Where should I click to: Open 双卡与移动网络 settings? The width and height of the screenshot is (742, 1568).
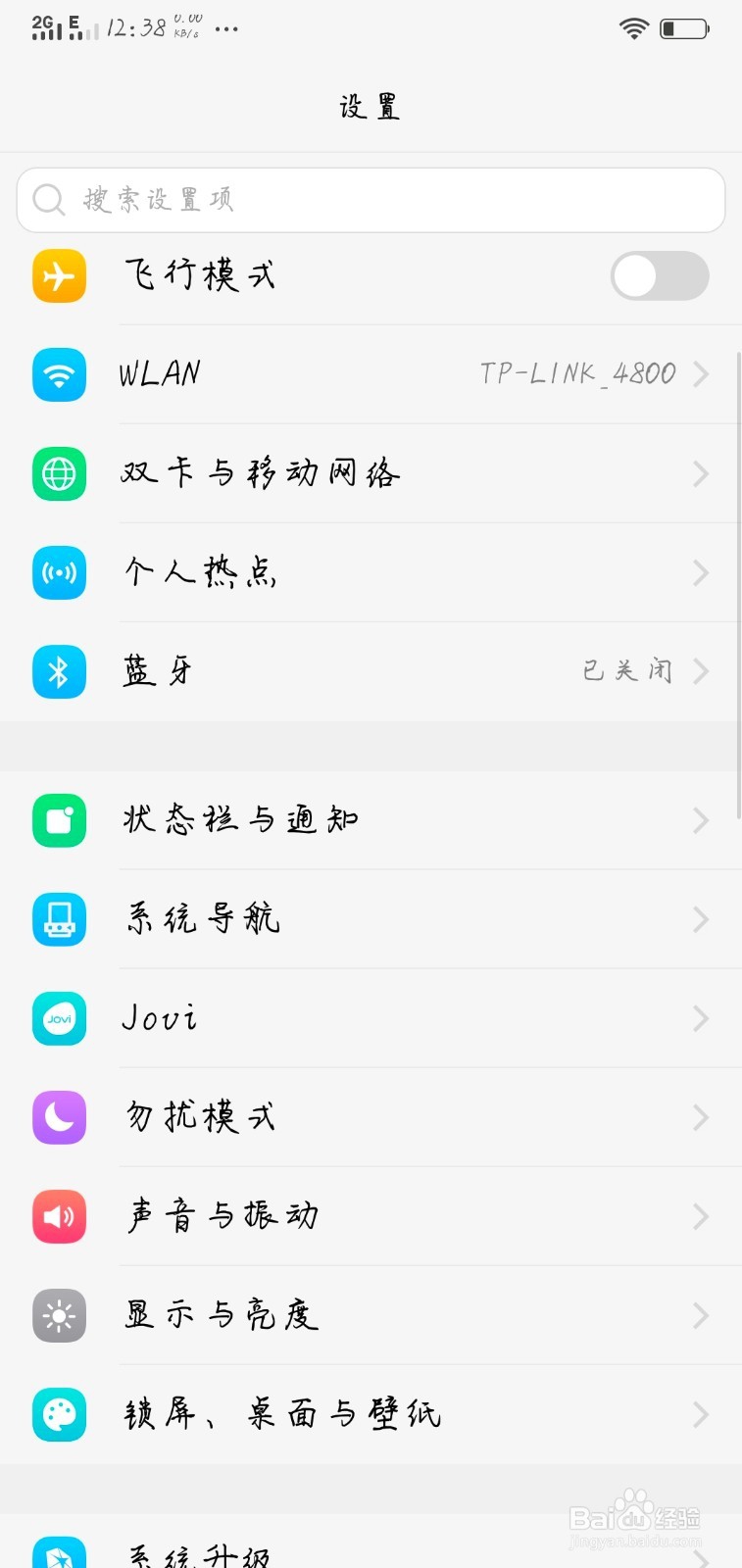click(371, 473)
